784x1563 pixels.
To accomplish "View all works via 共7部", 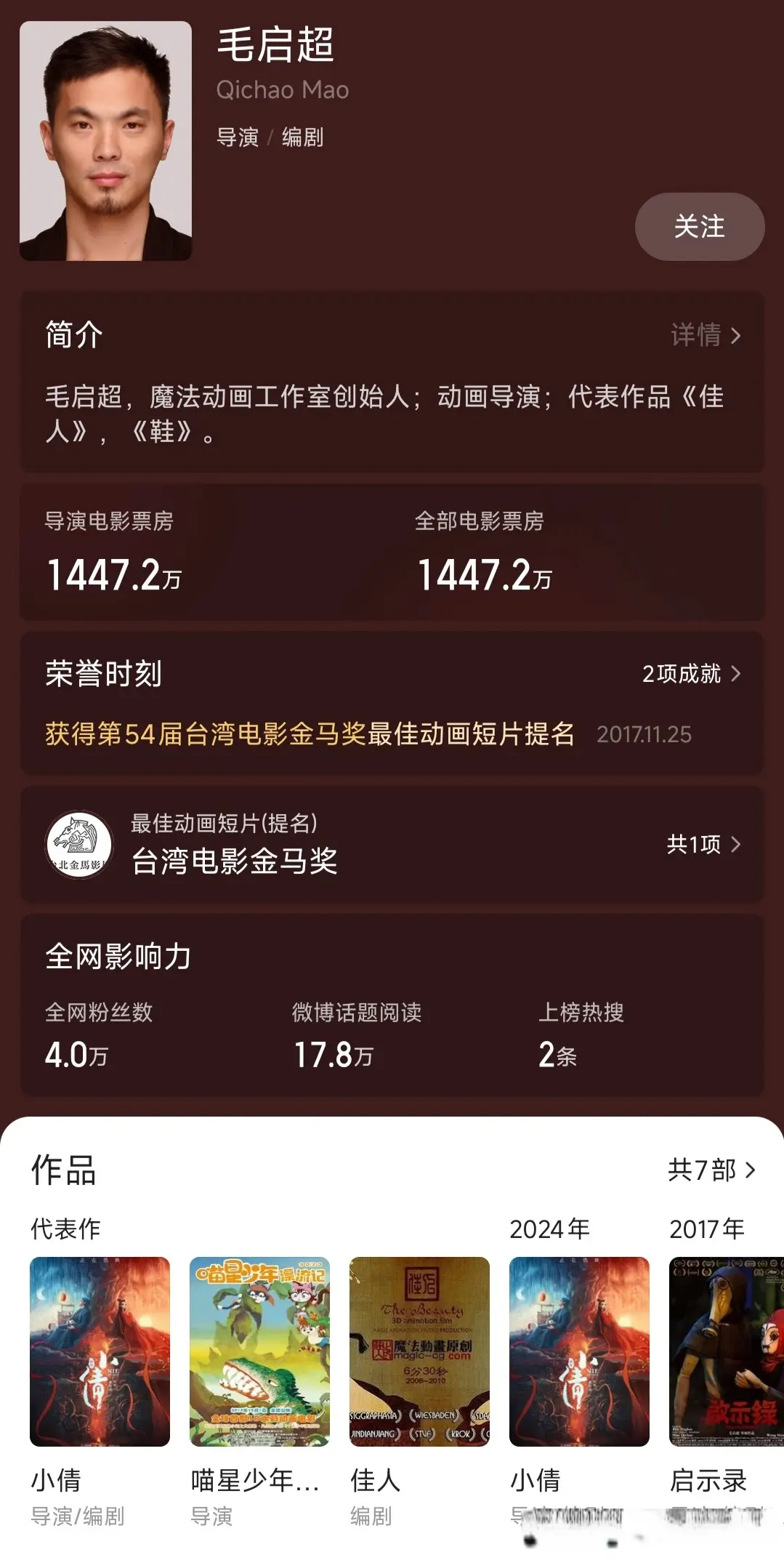I will point(711,1170).
